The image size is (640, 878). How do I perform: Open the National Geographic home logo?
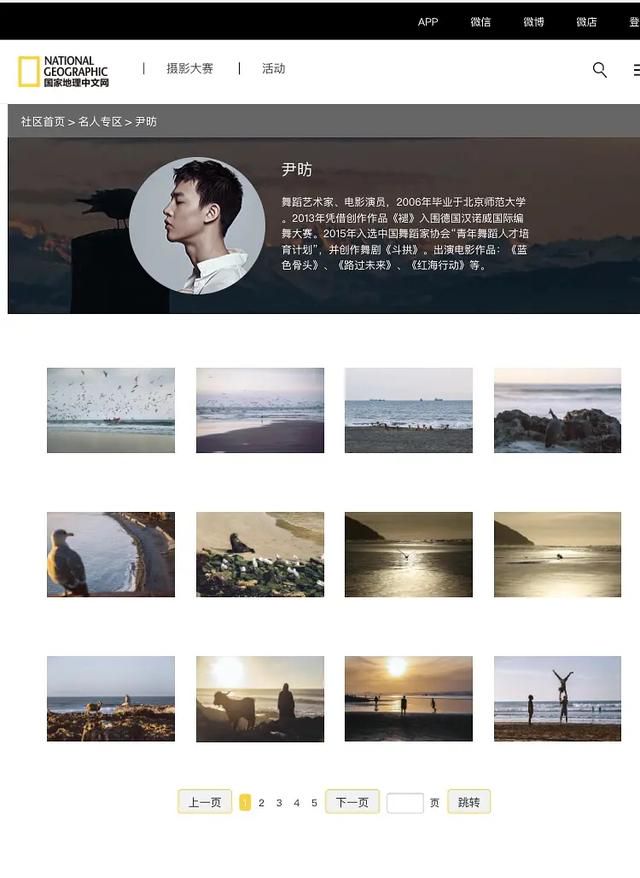pyautogui.click(x=64, y=71)
